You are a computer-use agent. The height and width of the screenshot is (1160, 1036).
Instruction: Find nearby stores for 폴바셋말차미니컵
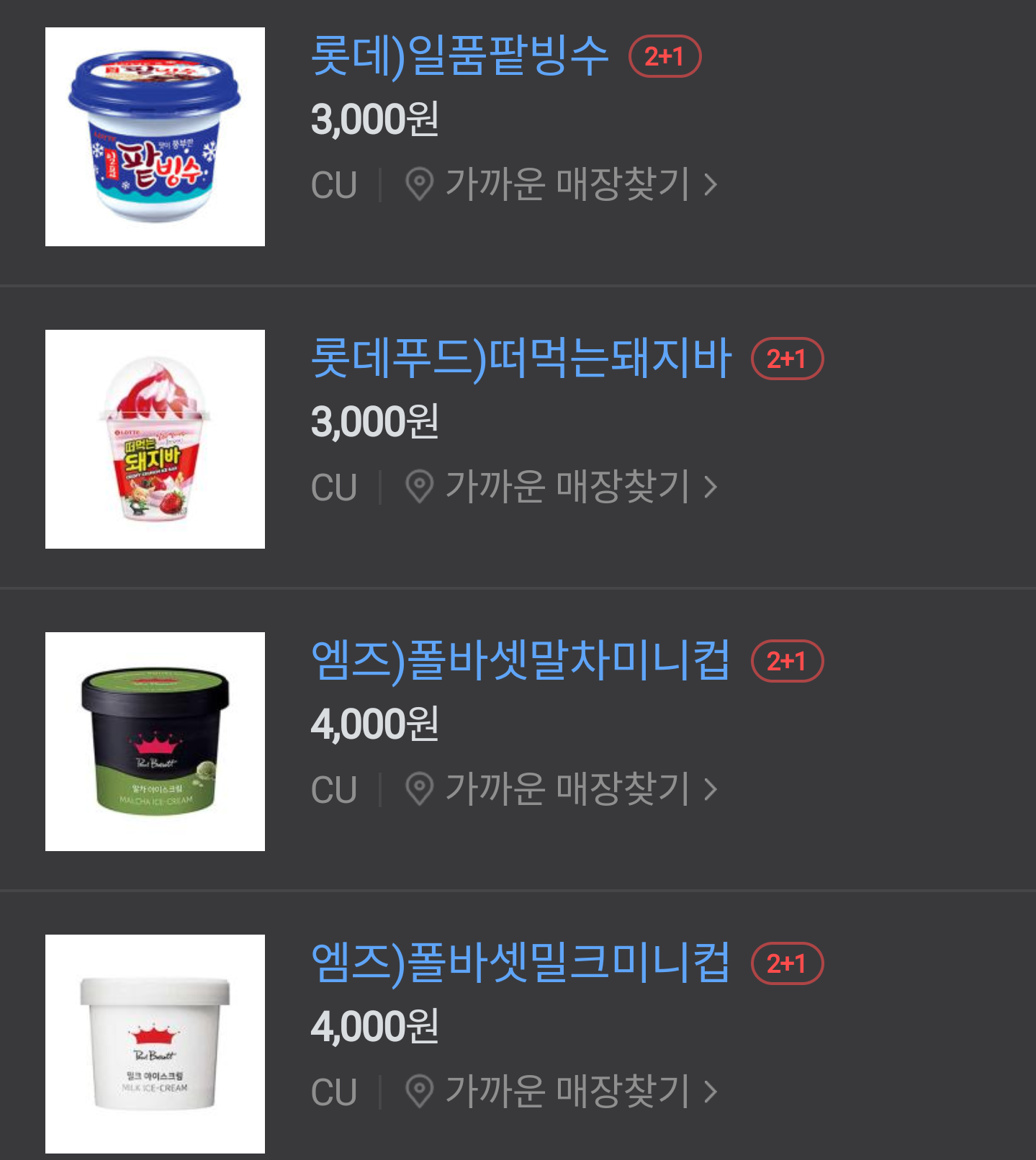[562, 789]
